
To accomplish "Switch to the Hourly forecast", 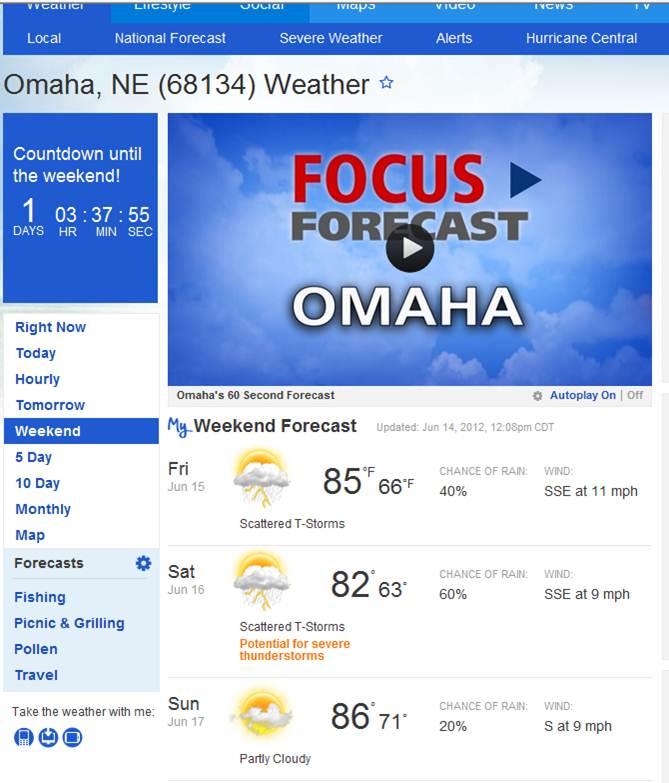I will [x=38, y=379].
